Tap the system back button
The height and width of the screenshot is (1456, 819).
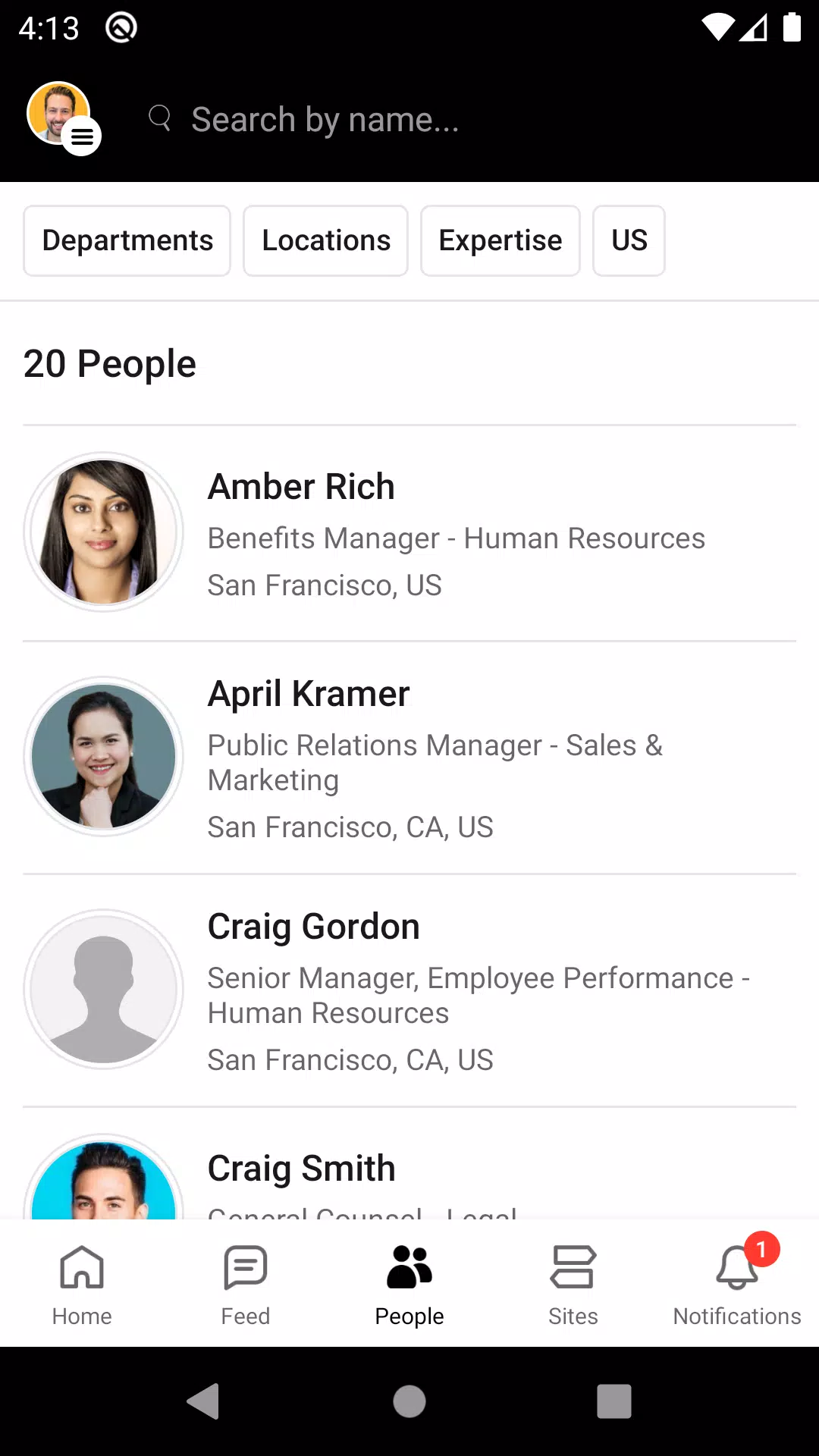(203, 1401)
